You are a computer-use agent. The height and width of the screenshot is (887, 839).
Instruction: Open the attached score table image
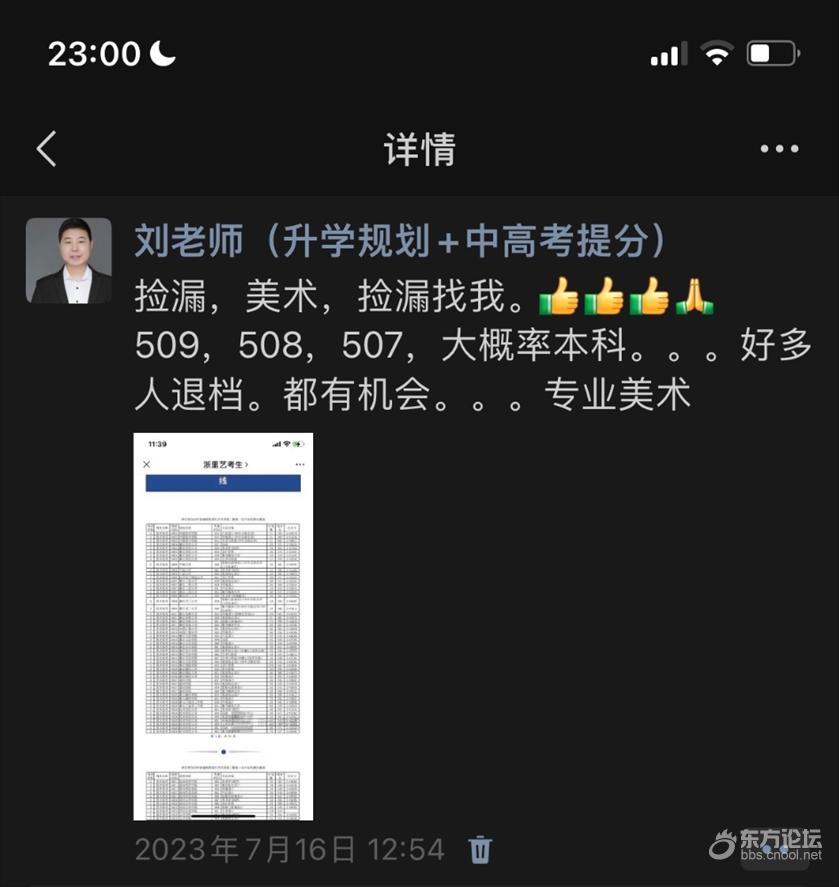[x=223, y=626]
